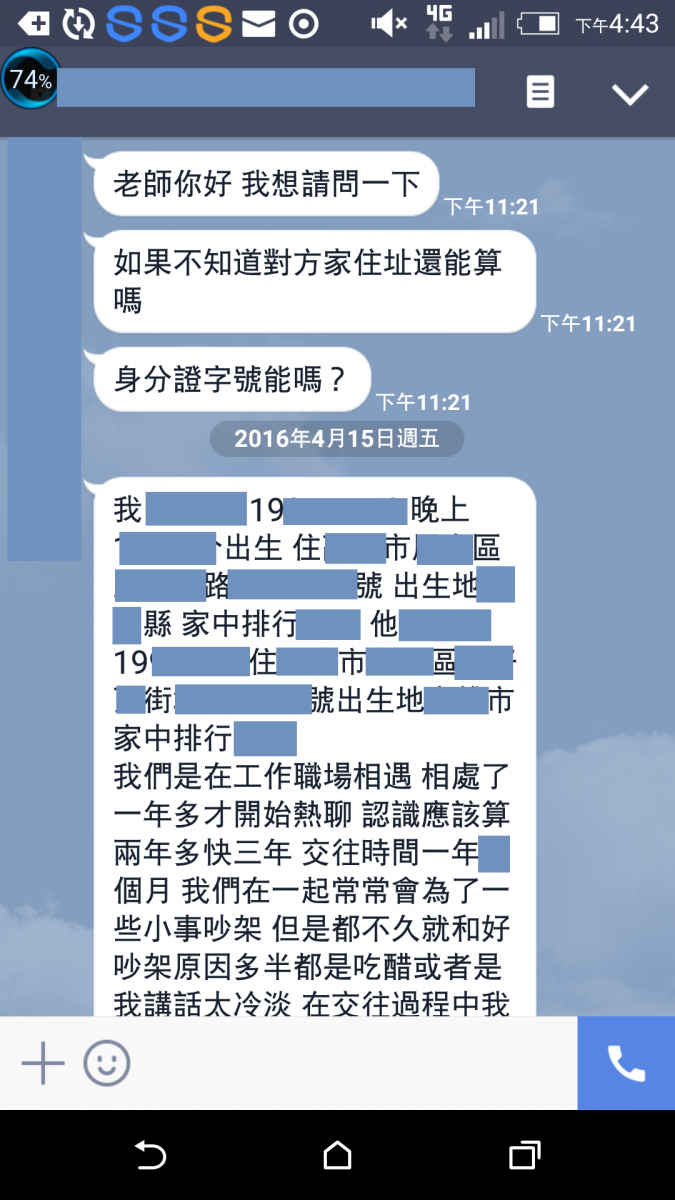
Task: Tap the message input field
Action: tap(350, 1063)
